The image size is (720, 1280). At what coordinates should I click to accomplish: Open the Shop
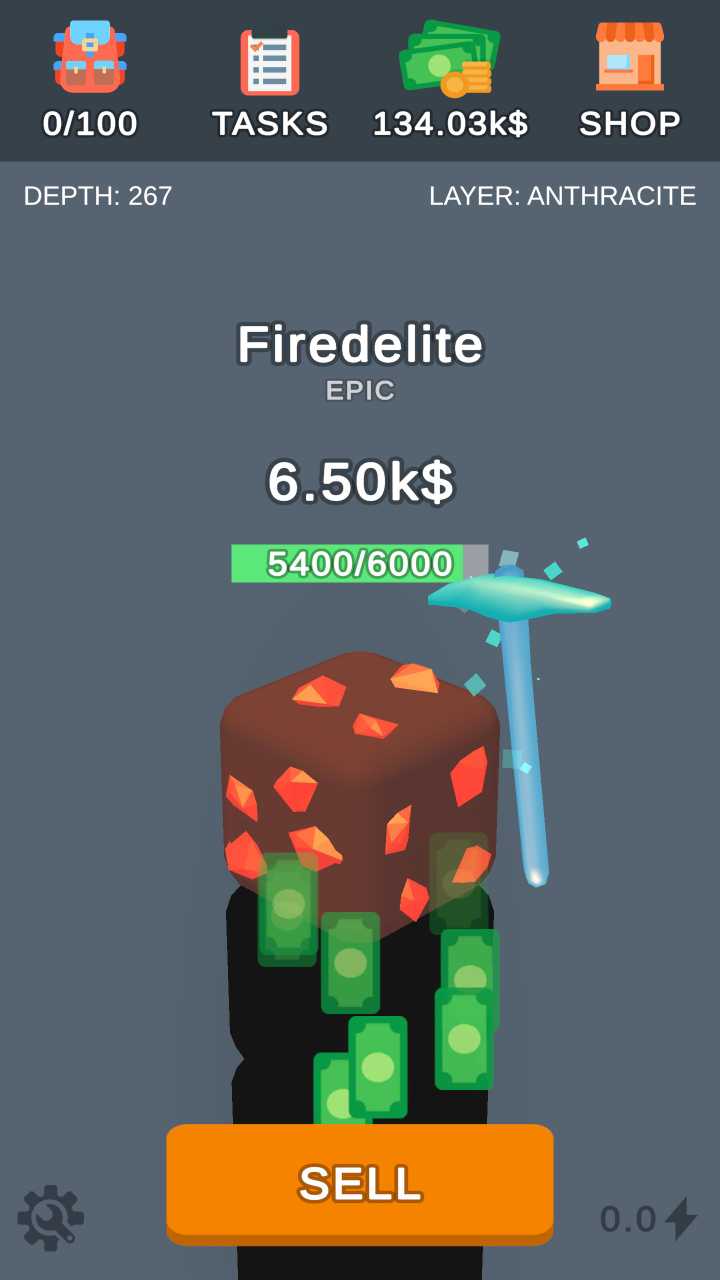(x=630, y=80)
